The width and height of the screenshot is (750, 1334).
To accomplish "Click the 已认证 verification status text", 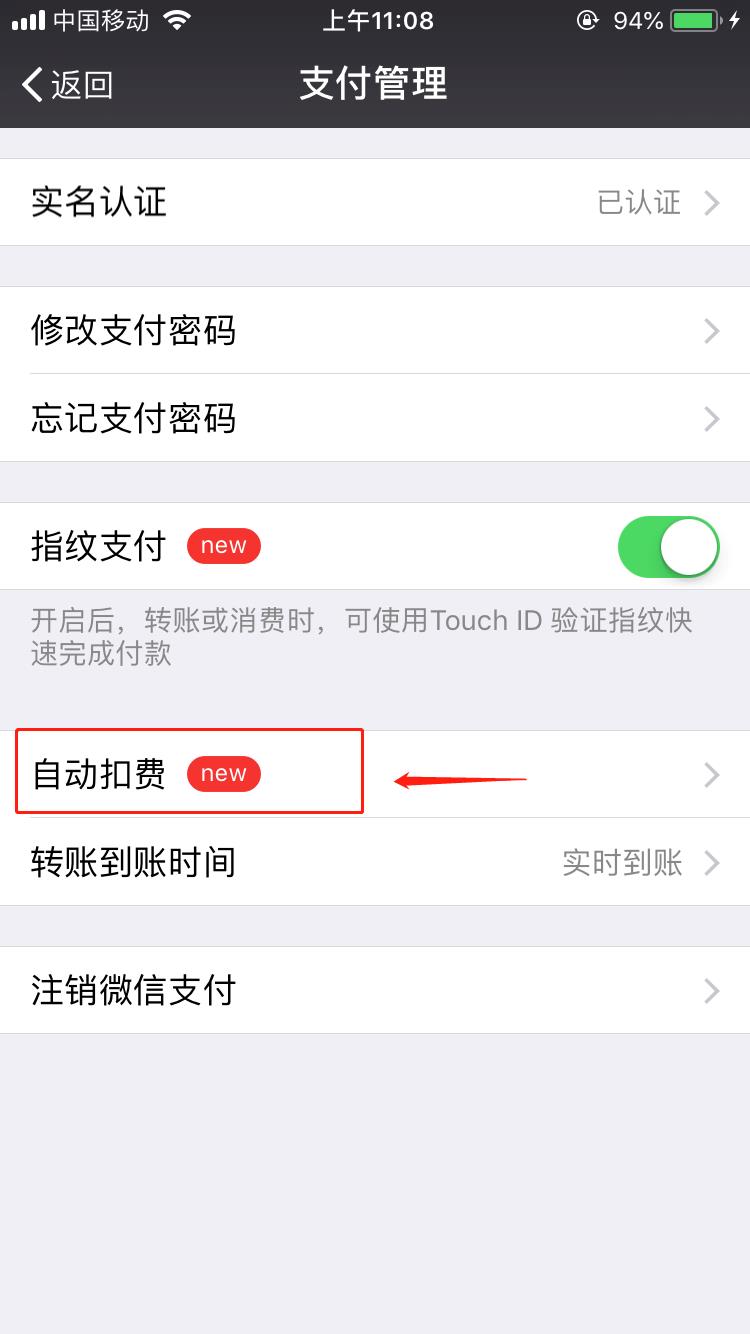I will click(640, 202).
